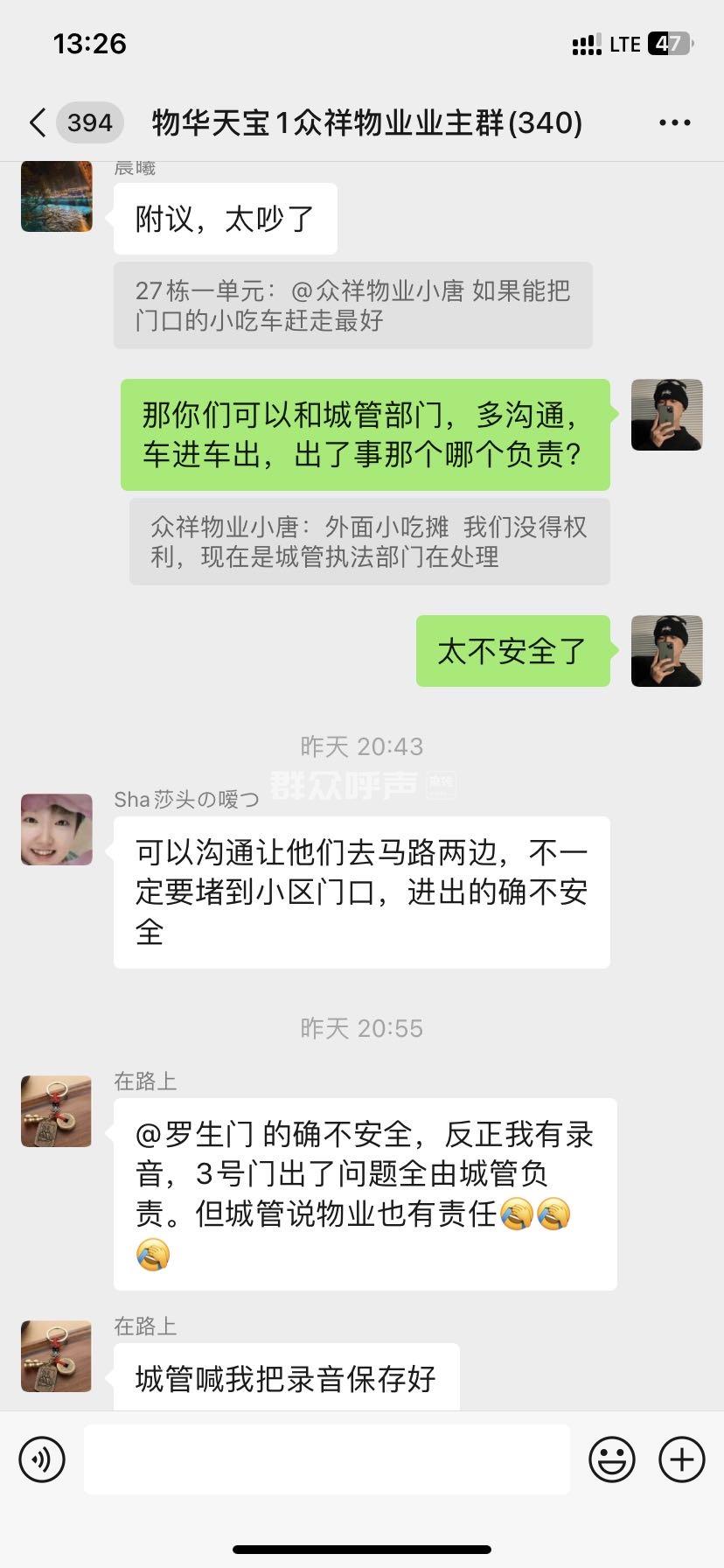Tap the message text field
724x1568 pixels.
pos(326,1459)
